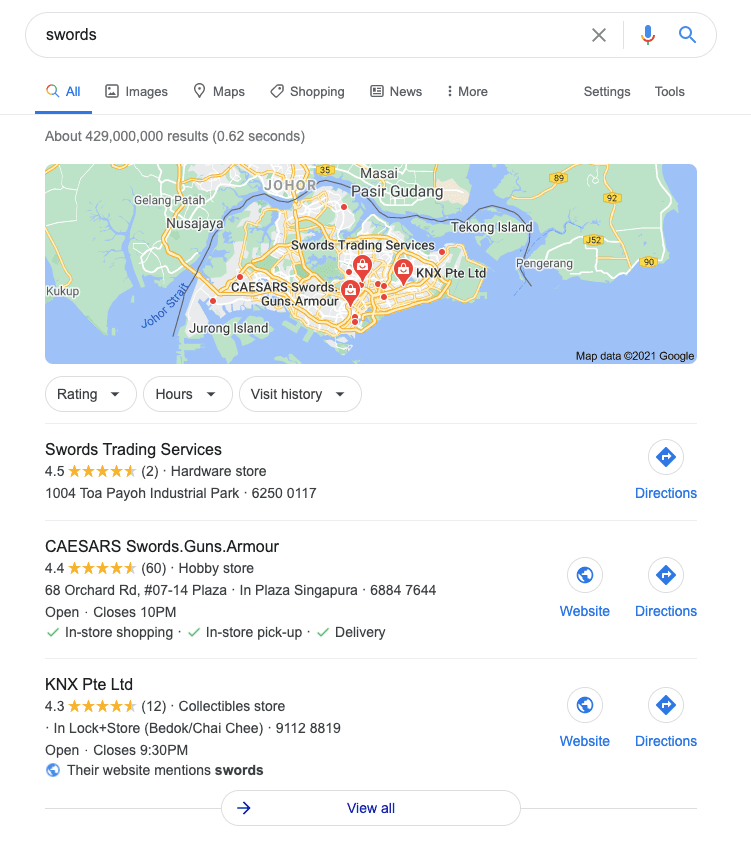
Task: Open search Tools
Action: coord(669,91)
